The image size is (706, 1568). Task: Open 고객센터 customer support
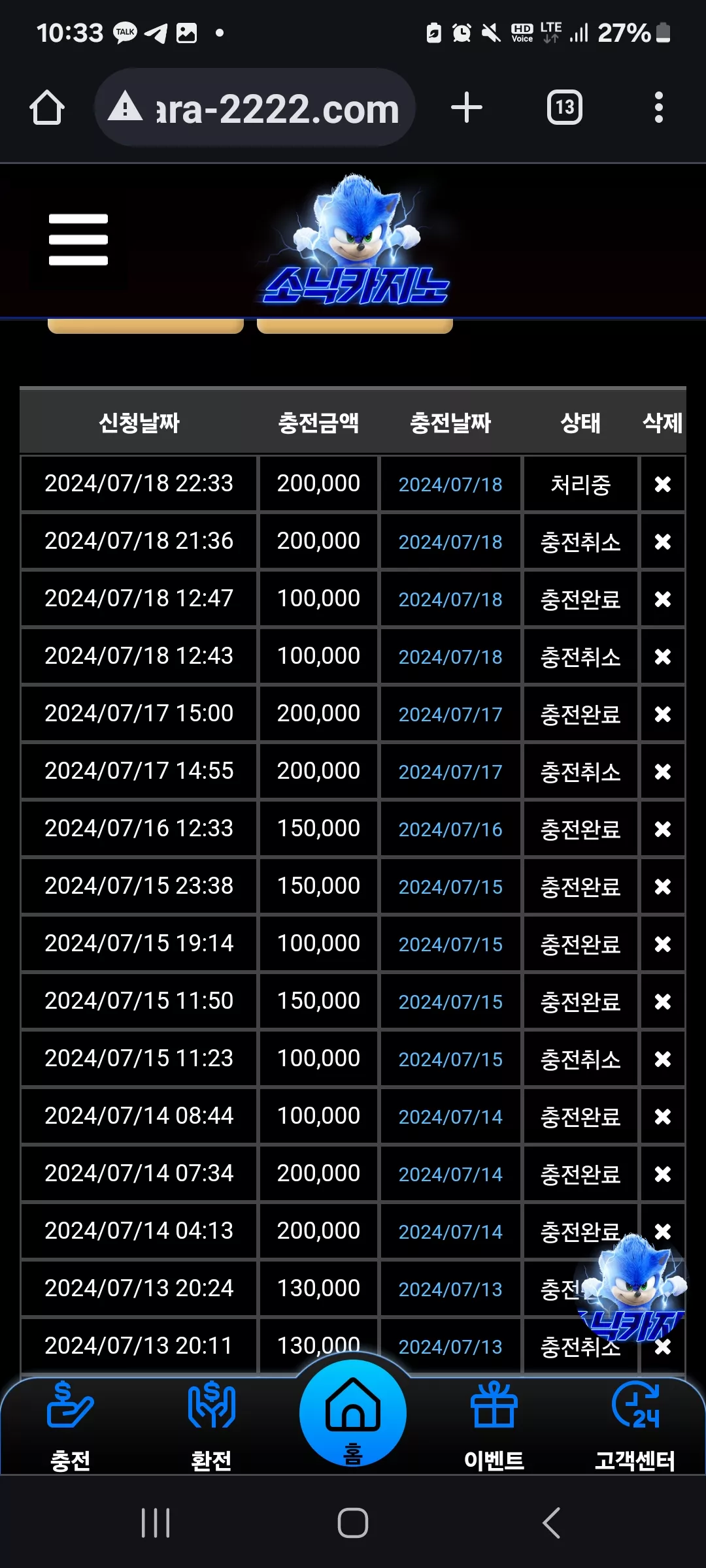(x=635, y=1427)
